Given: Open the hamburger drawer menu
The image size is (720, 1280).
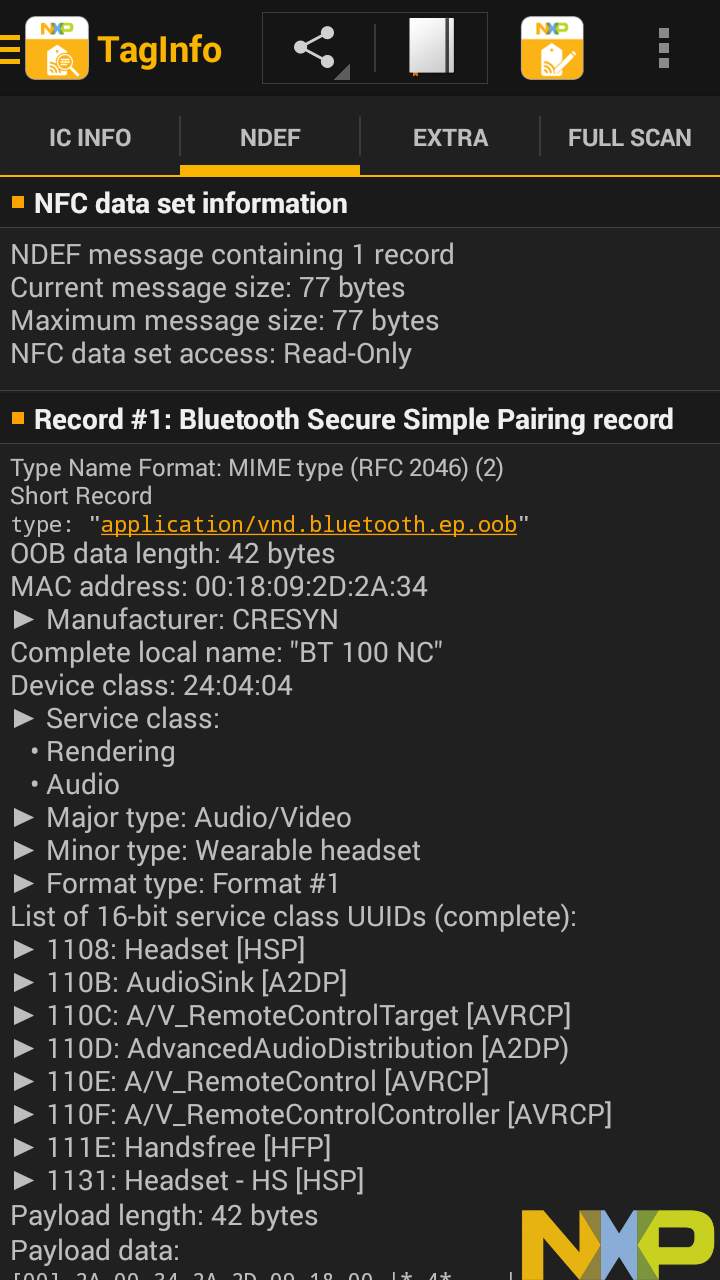Looking at the screenshot, I should pyautogui.click(x=12, y=48).
